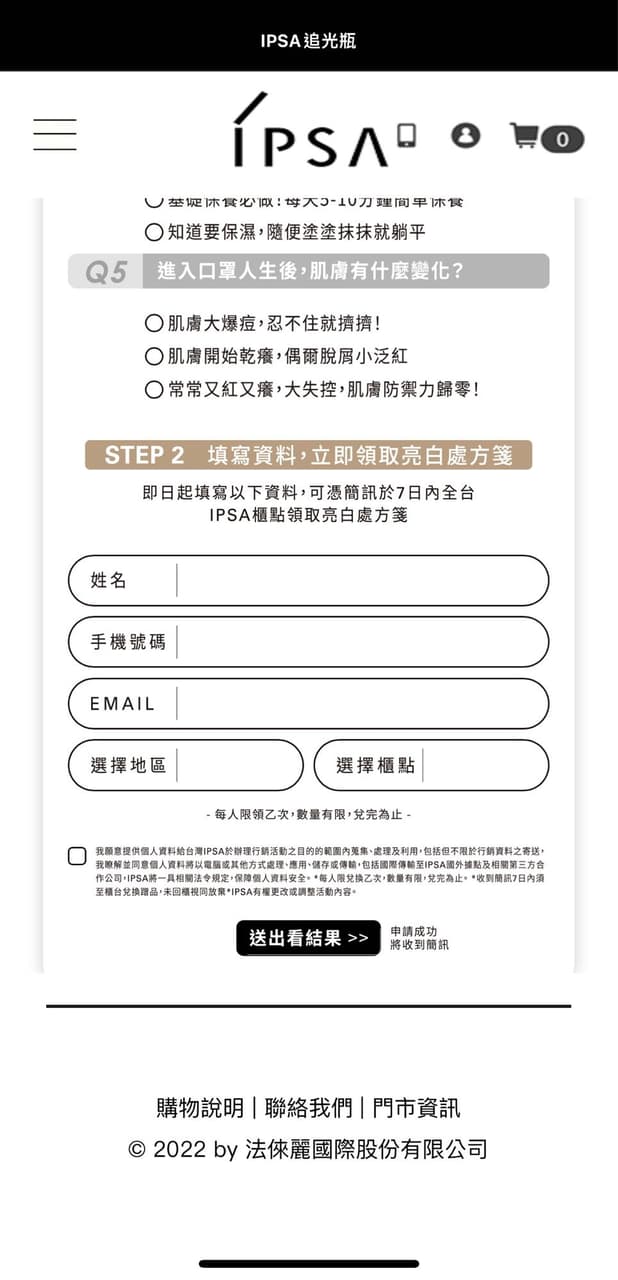The height and width of the screenshot is (1280, 618).
Task: Enter the EMAIL field
Action: coord(360,704)
